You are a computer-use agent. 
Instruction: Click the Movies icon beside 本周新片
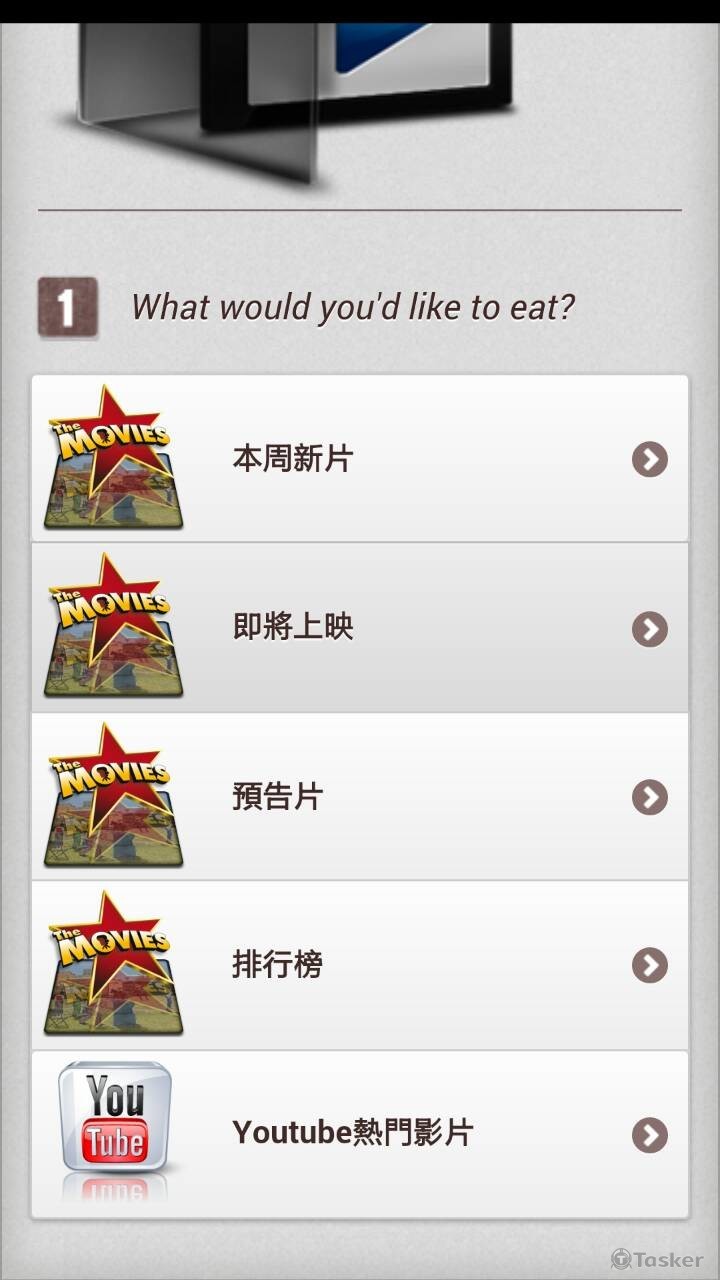113,457
